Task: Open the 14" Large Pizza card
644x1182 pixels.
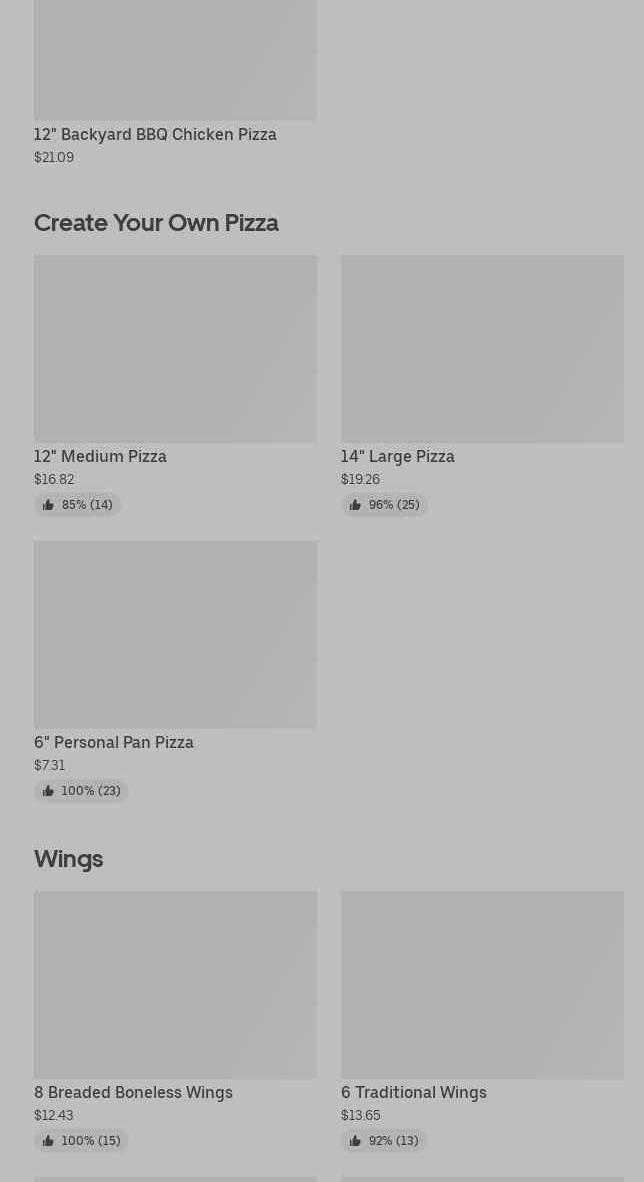Action: point(482,385)
